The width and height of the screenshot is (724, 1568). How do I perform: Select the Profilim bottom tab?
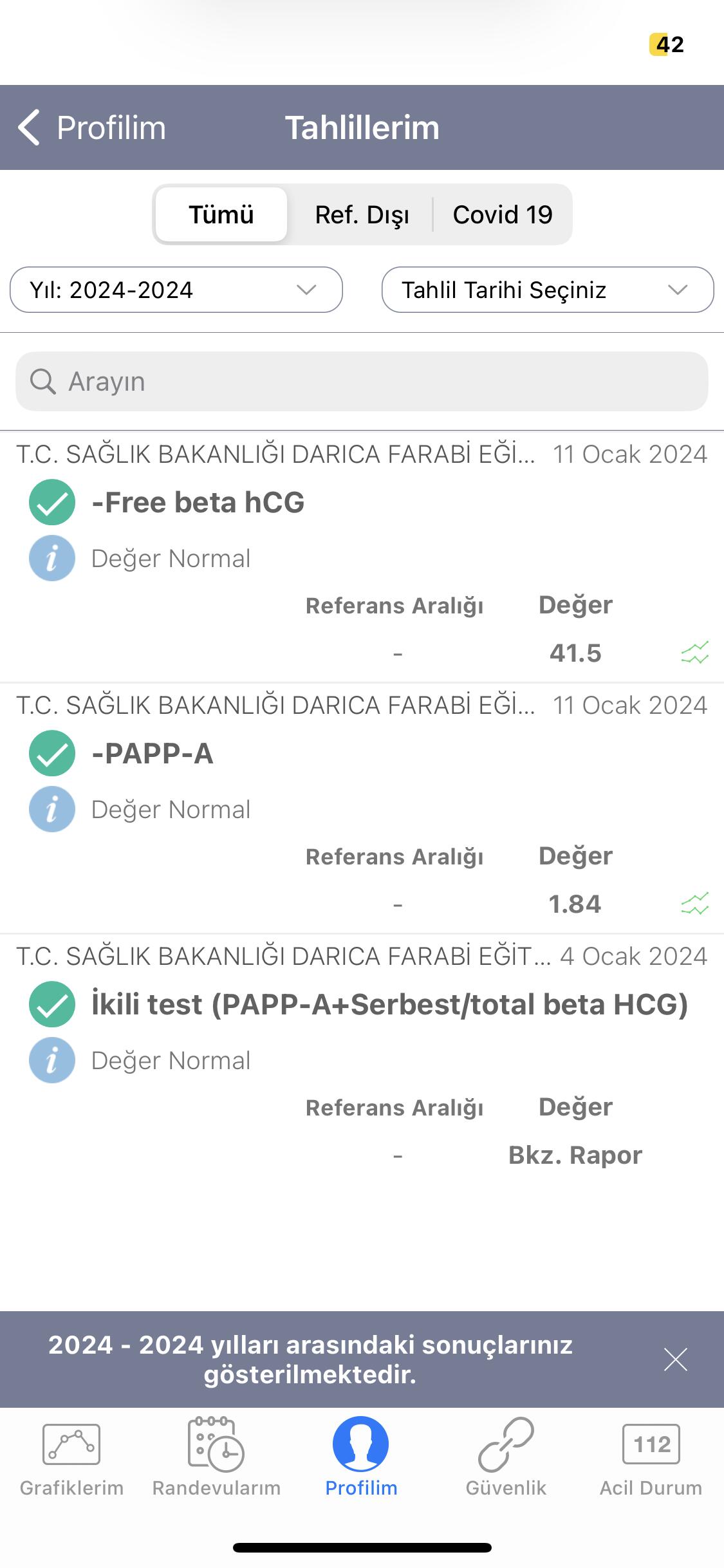pyautogui.click(x=361, y=1458)
